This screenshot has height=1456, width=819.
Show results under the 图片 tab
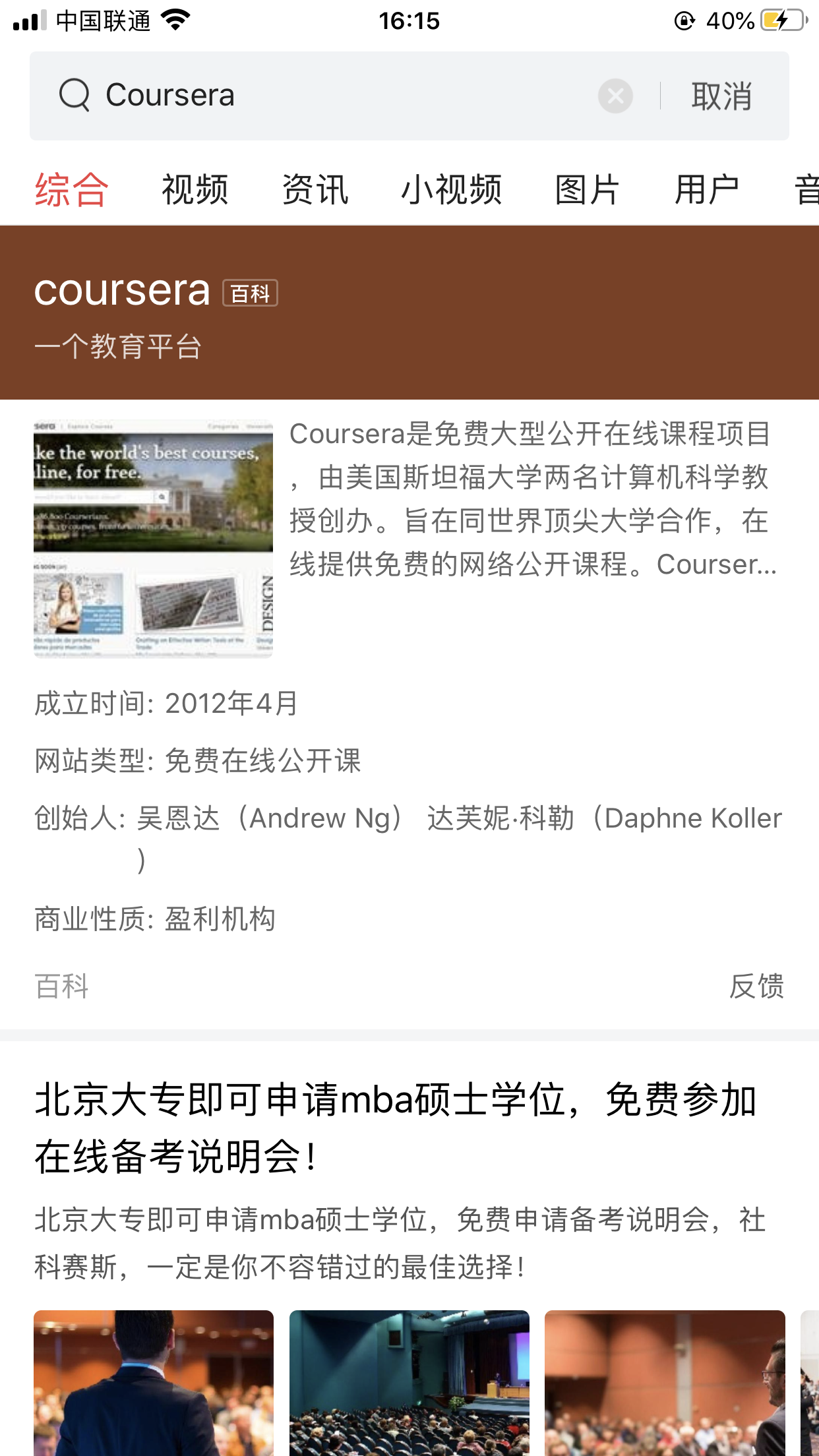pos(587,190)
